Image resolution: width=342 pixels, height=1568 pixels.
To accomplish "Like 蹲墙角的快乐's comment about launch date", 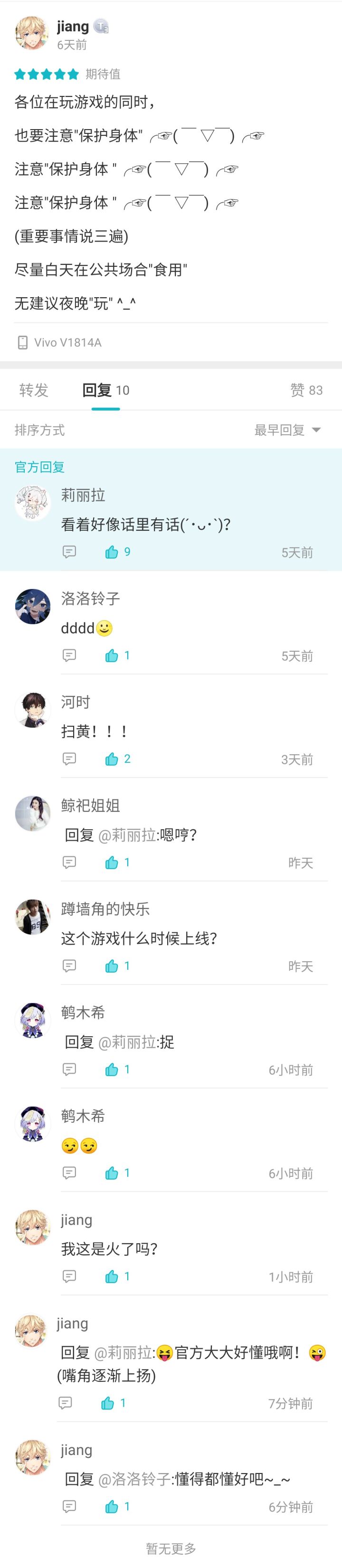I will pyautogui.click(x=112, y=966).
